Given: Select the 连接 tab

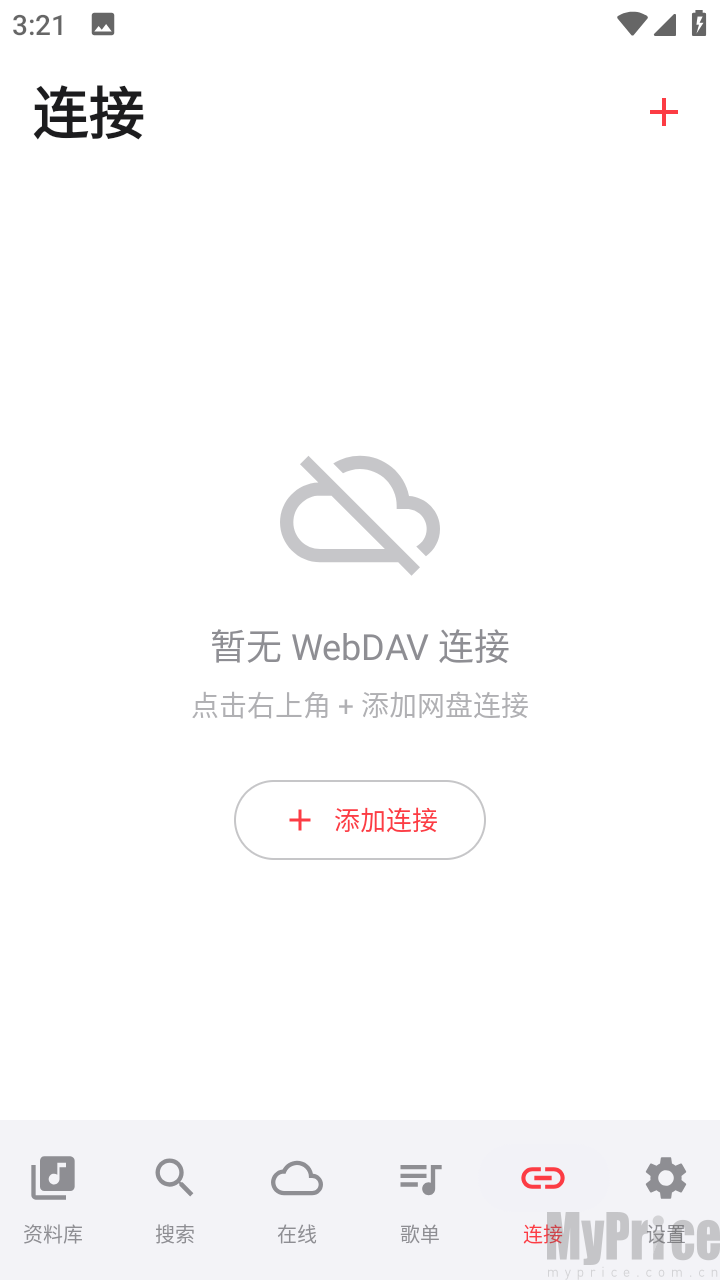Looking at the screenshot, I should pos(543,1198).
